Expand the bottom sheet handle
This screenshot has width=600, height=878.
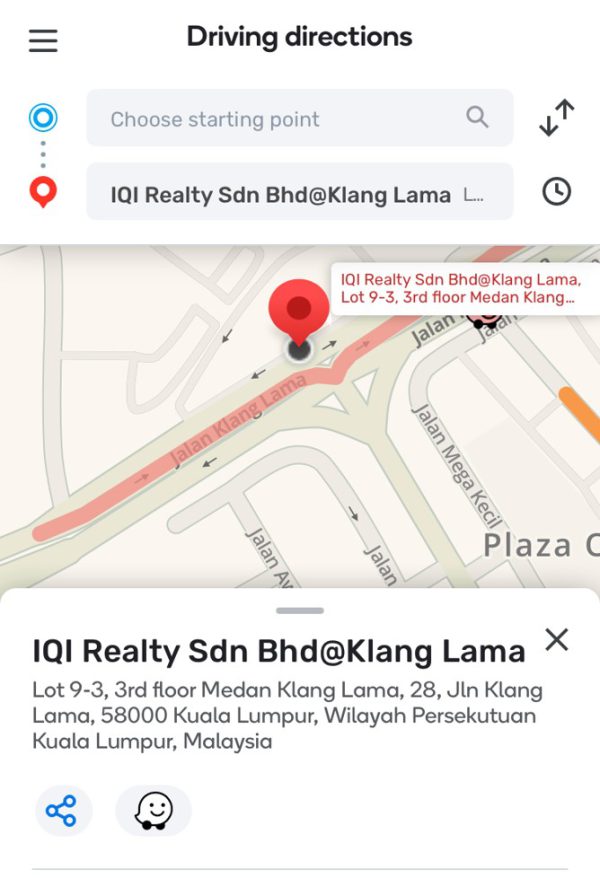tap(300, 610)
